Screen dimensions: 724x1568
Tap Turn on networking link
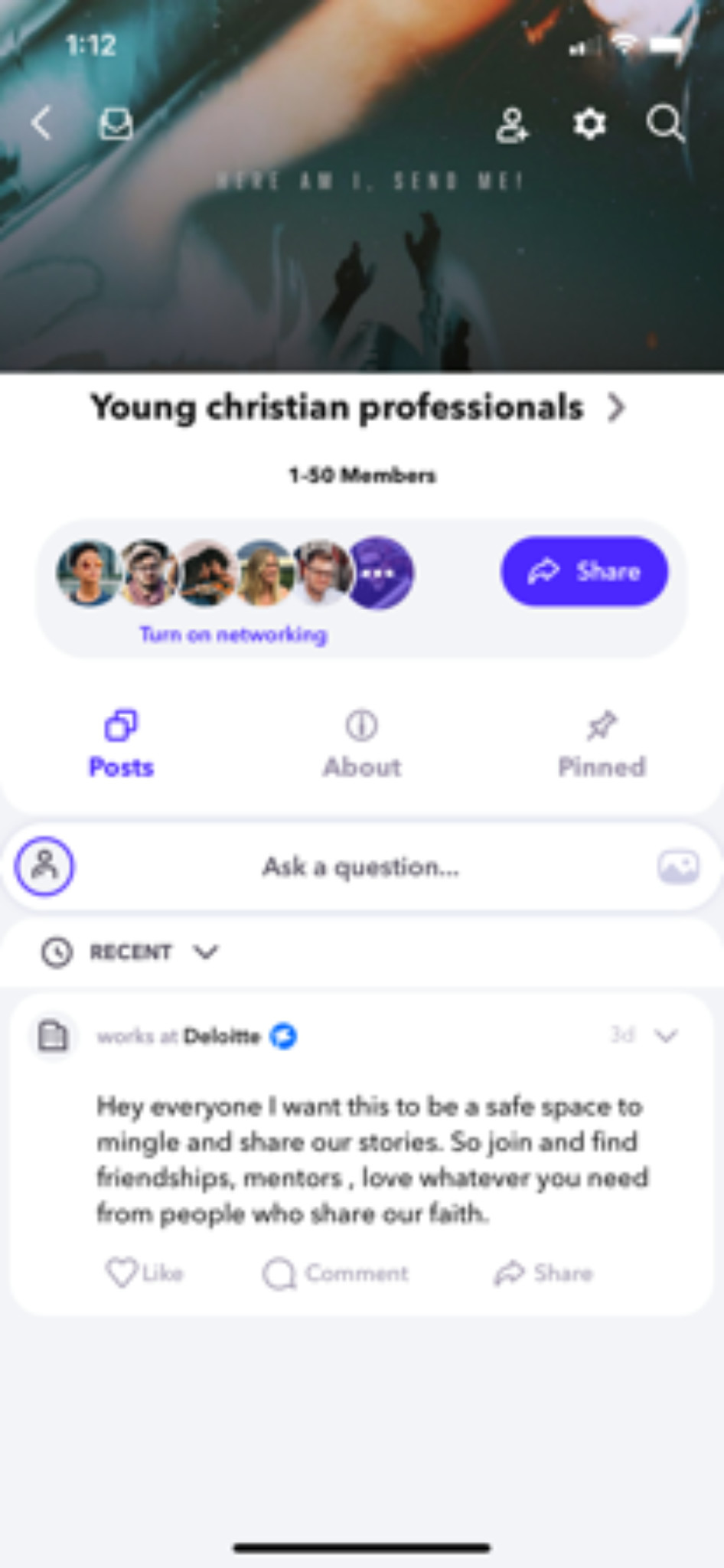tap(233, 635)
